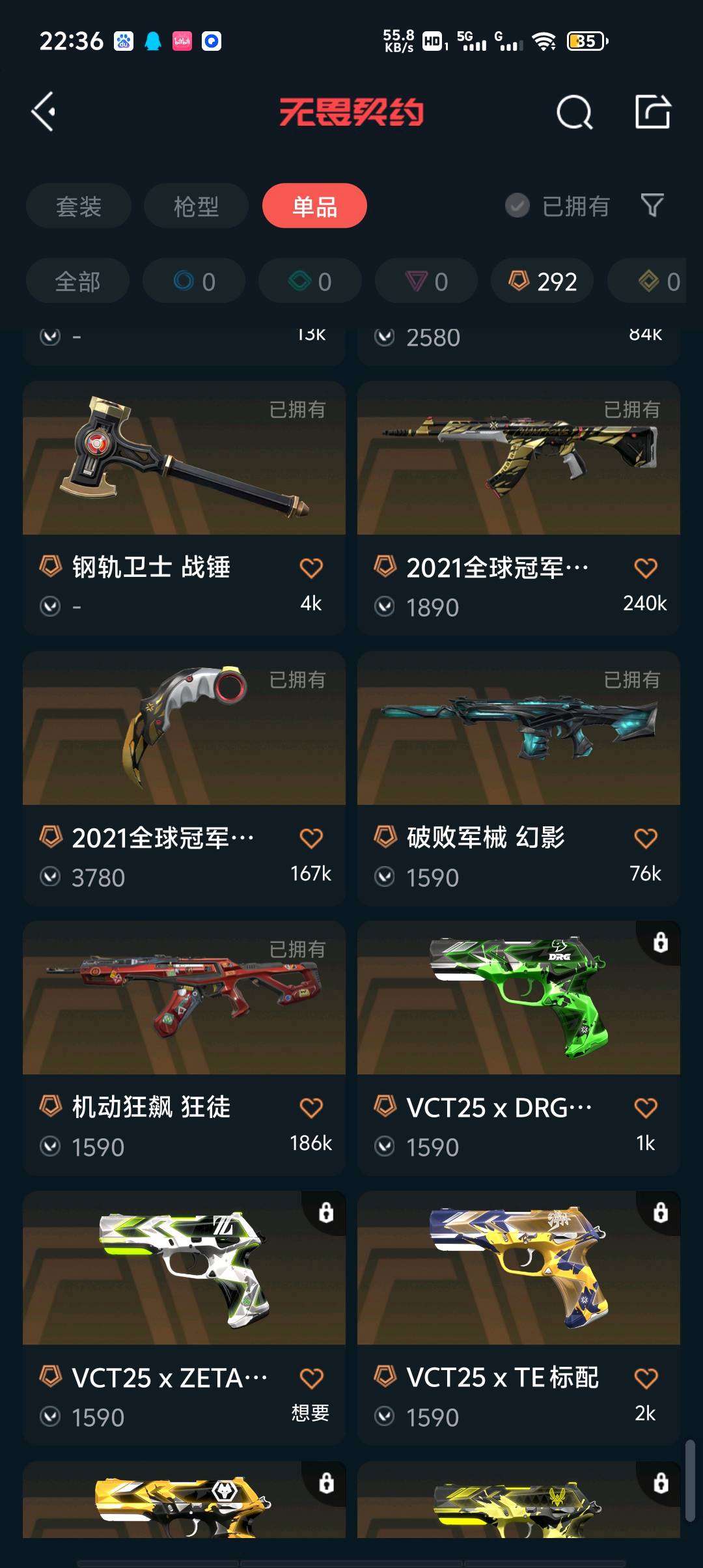Filter by the 292 orange tier chip

pos(542,281)
